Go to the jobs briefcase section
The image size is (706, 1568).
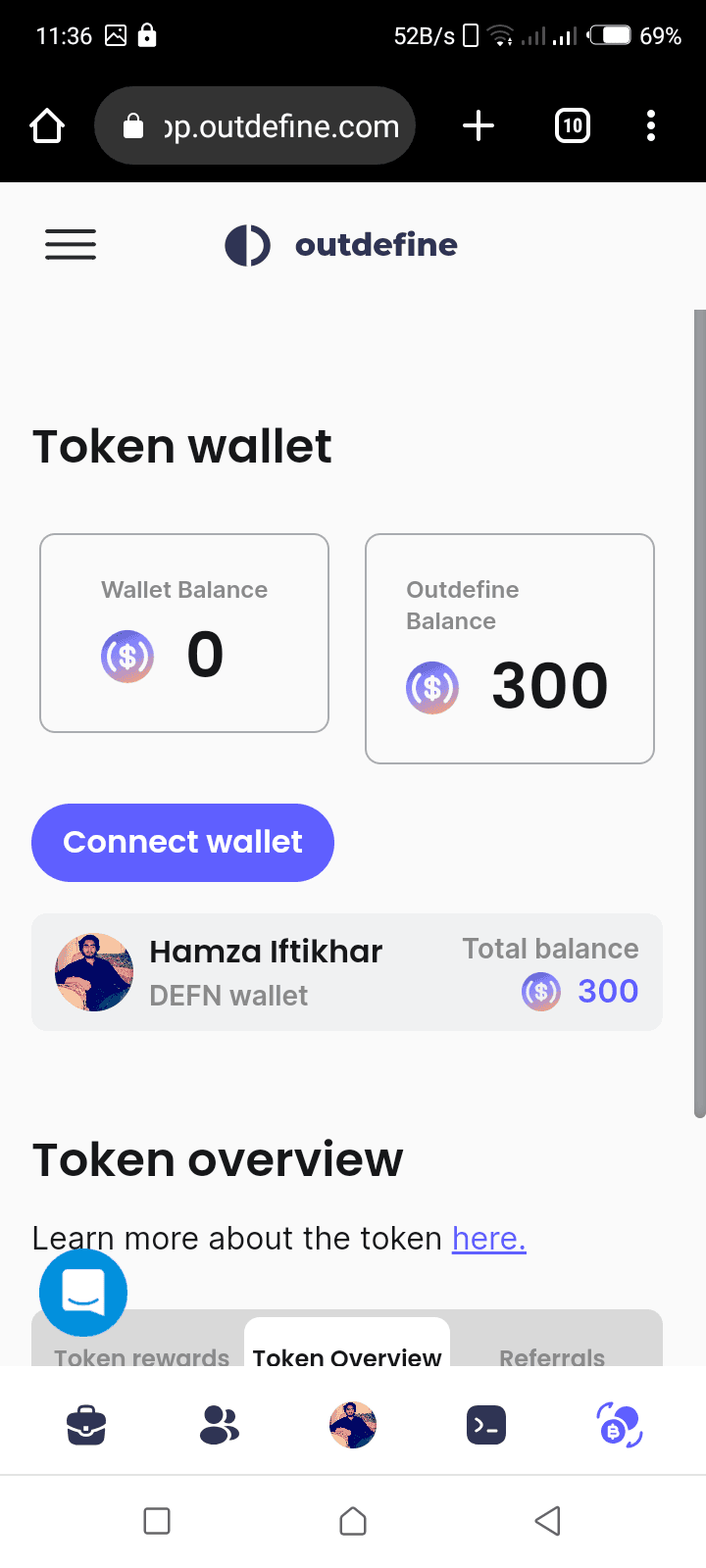86,1425
